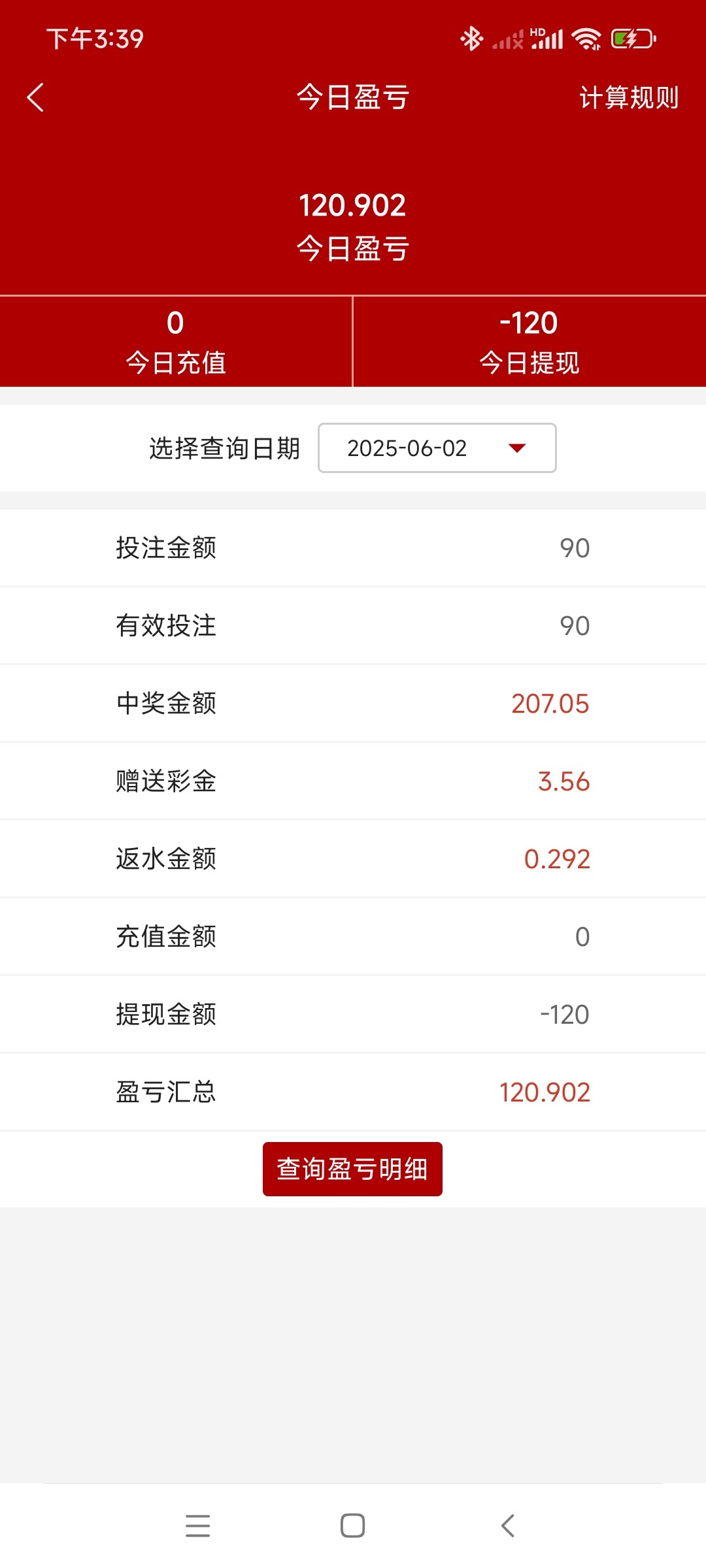The width and height of the screenshot is (706, 1568).
Task: Open recent apps from the navigation bar
Action: pos(197,1526)
